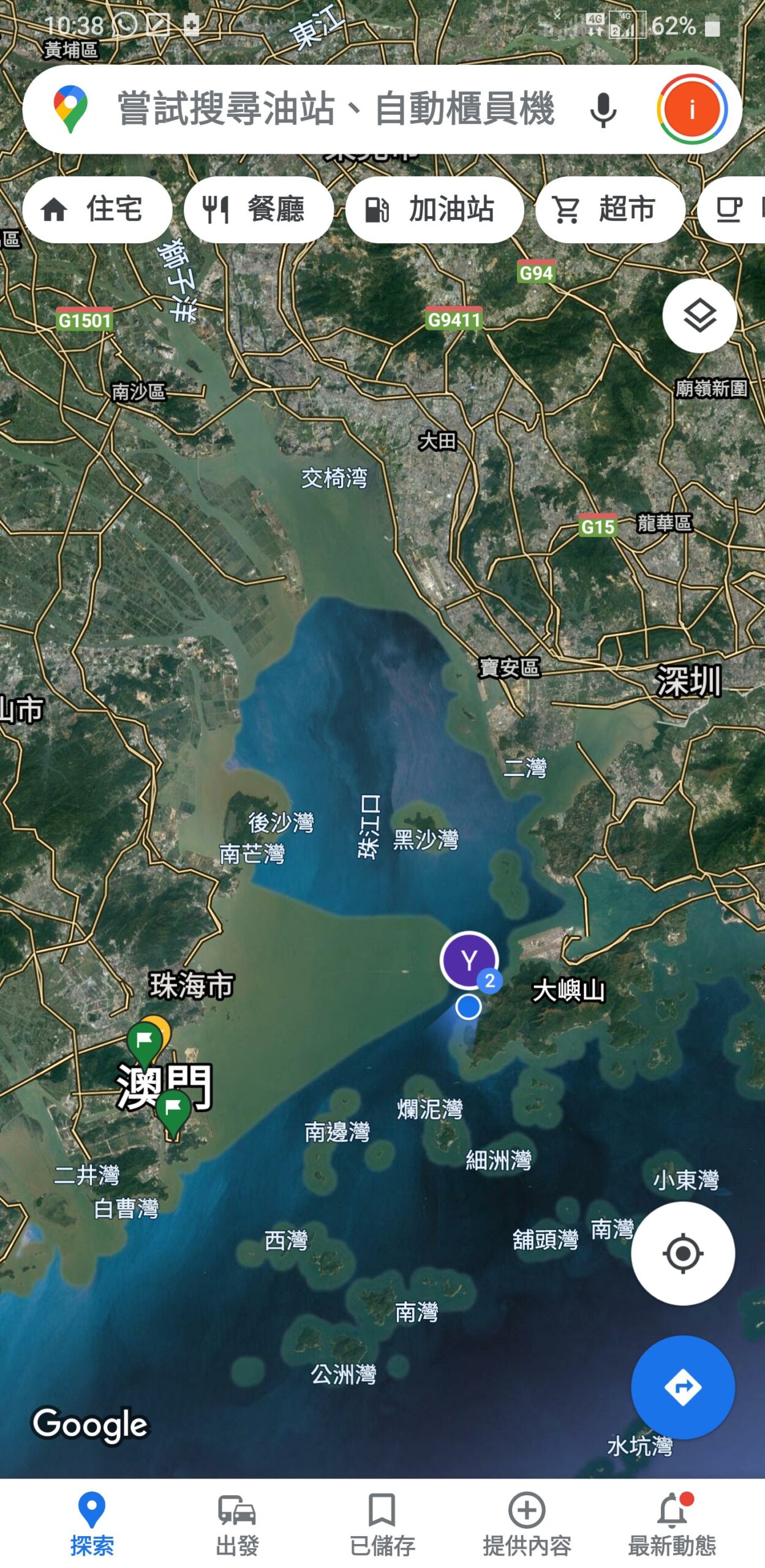The height and width of the screenshot is (1568, 765).
Task: Select the 加油站 gas station chip
Action: 434,209
